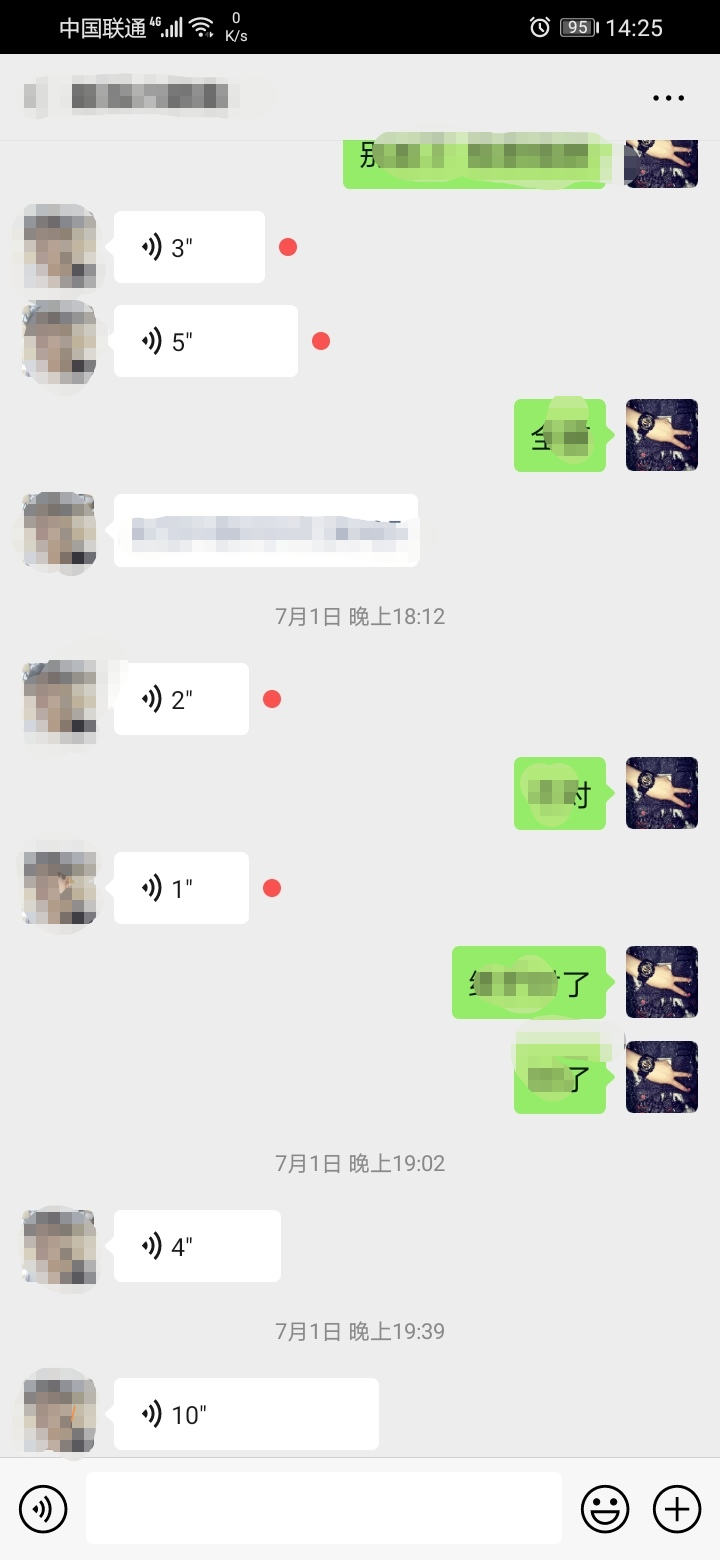
Task: Switch to voice input mode
Action: 43,1508
